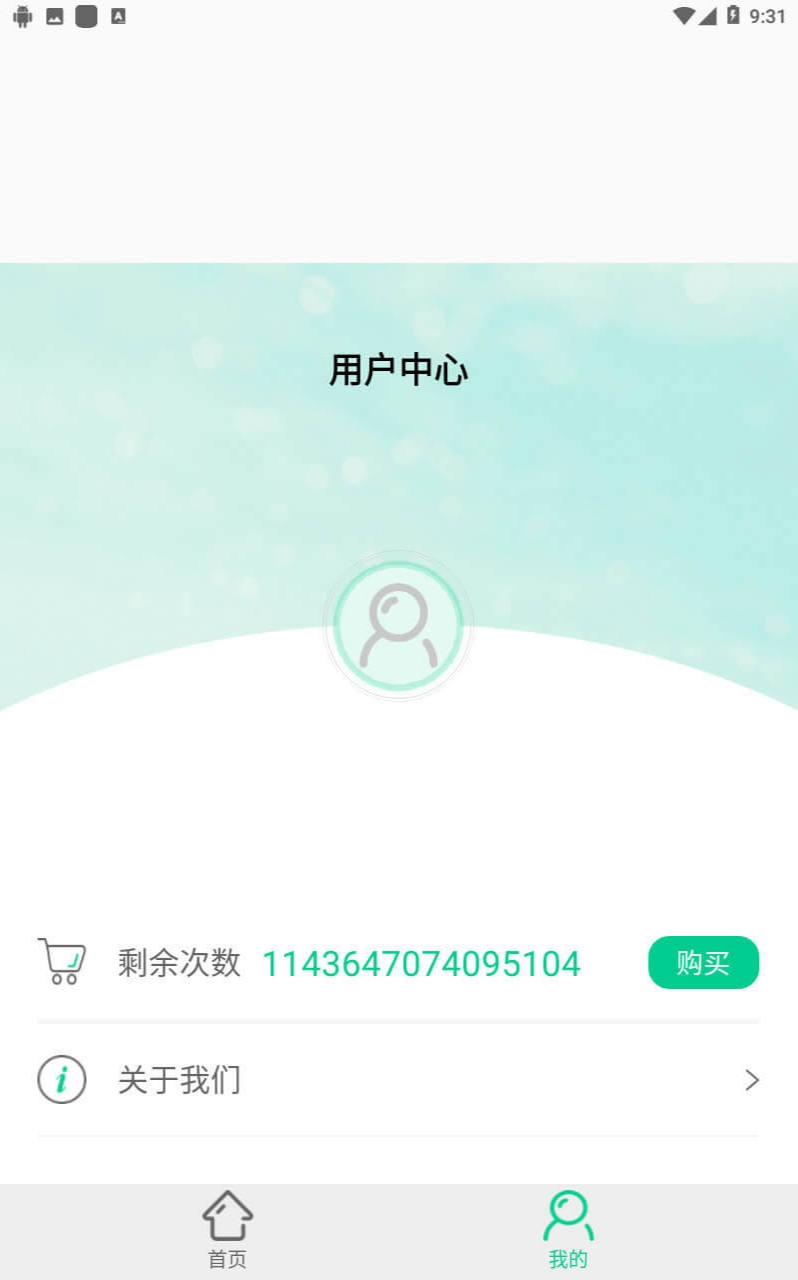Viewport: 798px width, 1280px height.
Task: Tap the user avatar icon
Action: 398,625
